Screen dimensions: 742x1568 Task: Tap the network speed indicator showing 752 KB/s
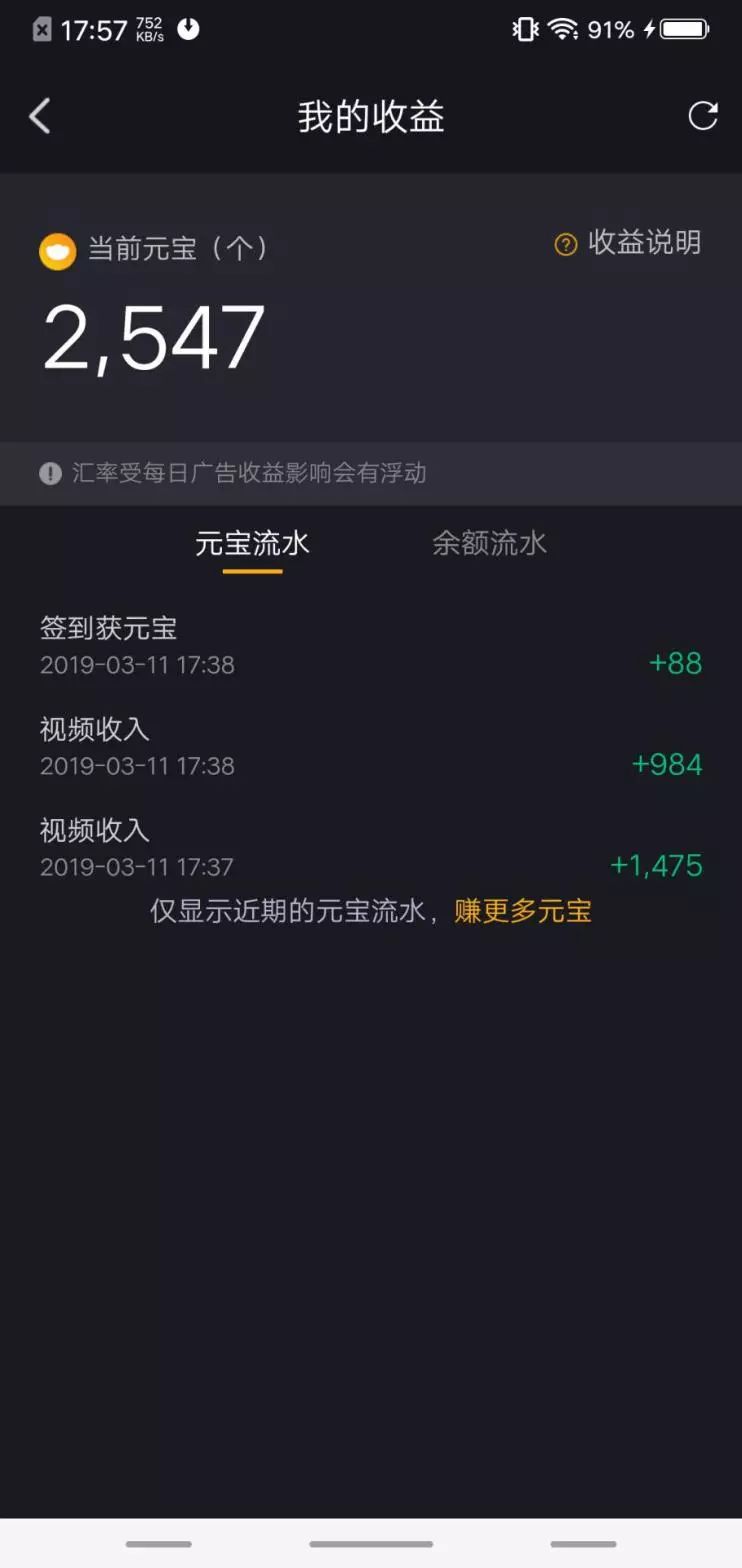[152, 27]
